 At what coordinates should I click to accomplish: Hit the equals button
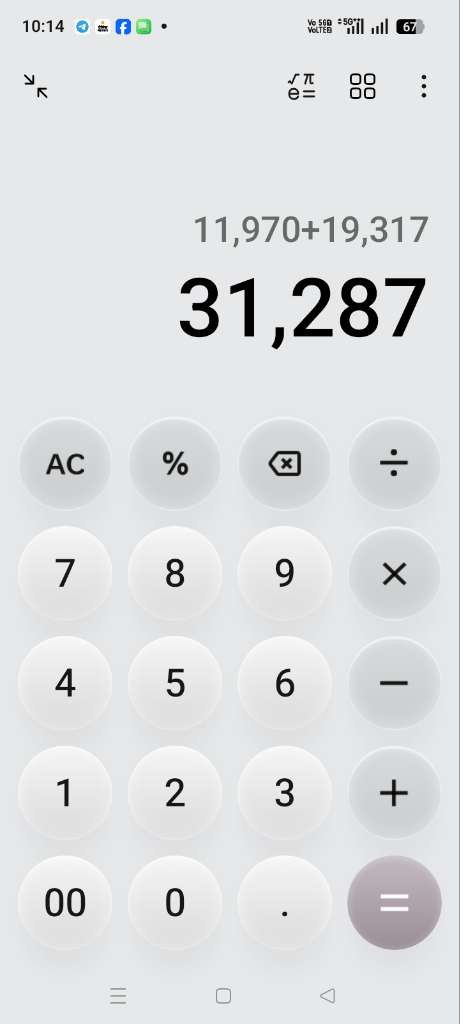[394, 903]
